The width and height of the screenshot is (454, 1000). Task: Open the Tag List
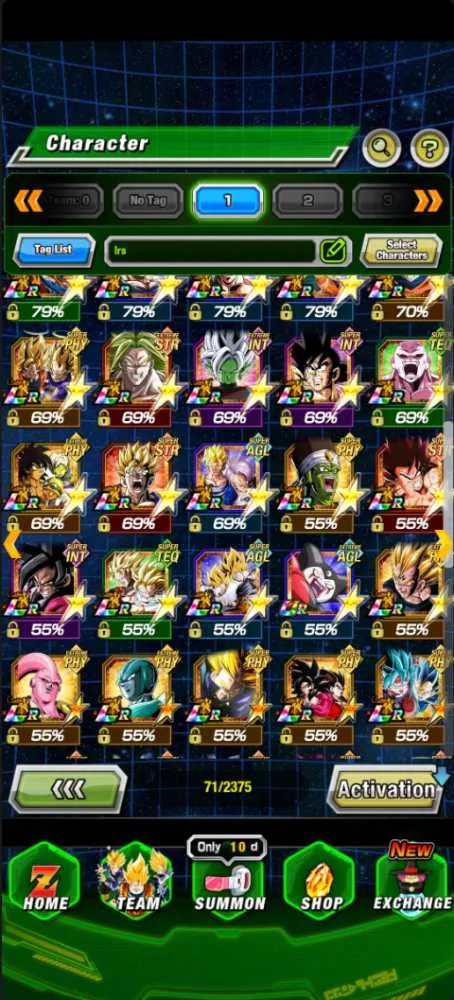point(54,250)
